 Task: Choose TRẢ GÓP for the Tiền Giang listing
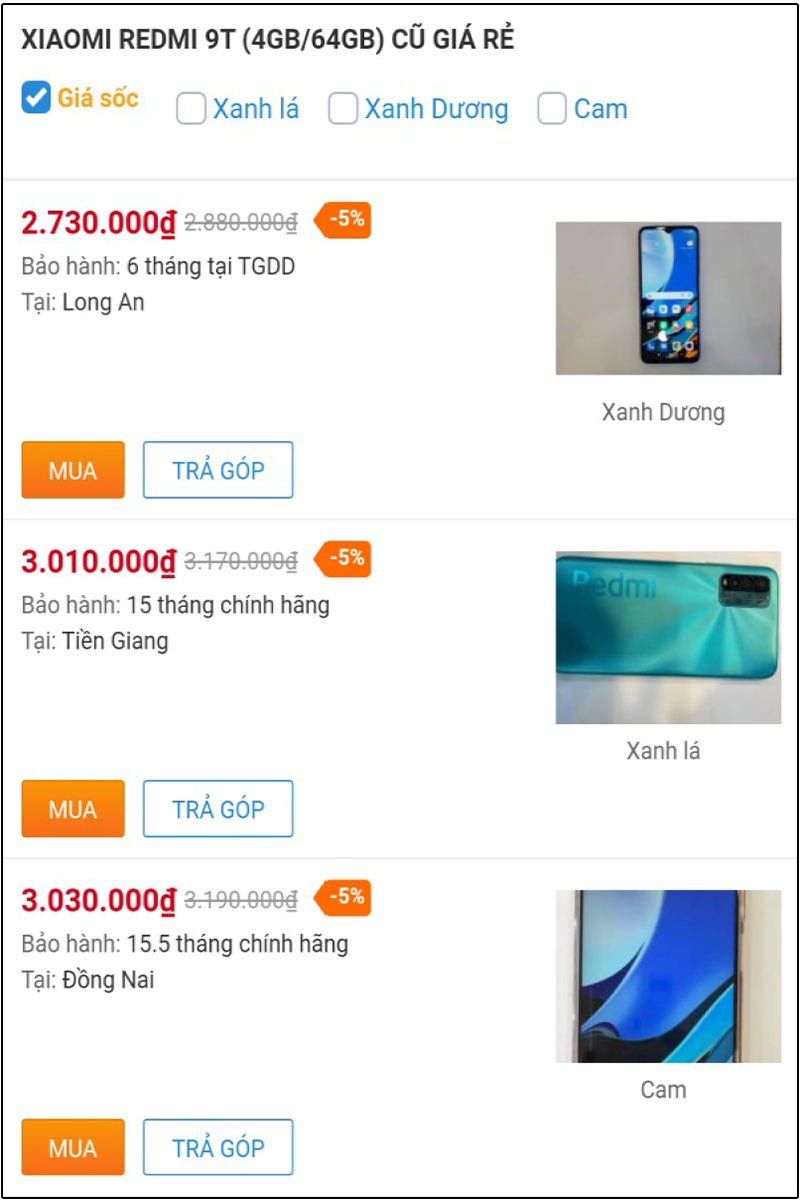point(218,809)
